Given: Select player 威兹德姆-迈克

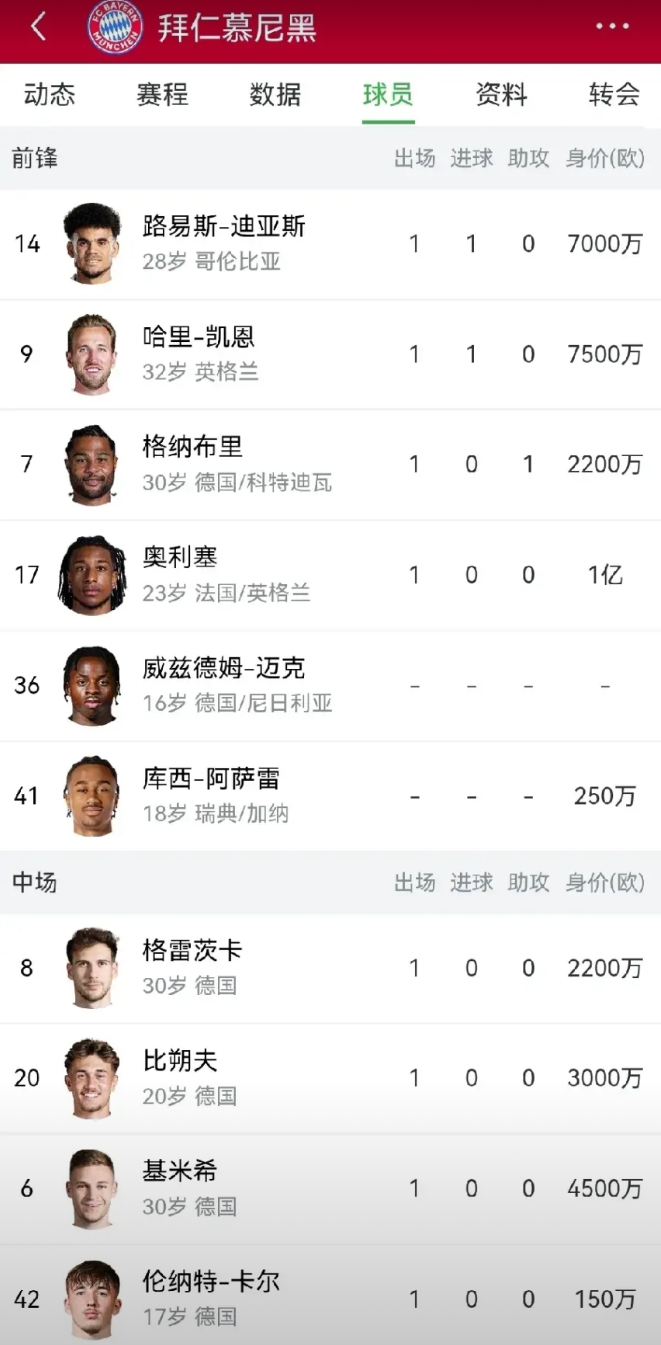Looking at the screenshot, I should click(x=224, y=685).
